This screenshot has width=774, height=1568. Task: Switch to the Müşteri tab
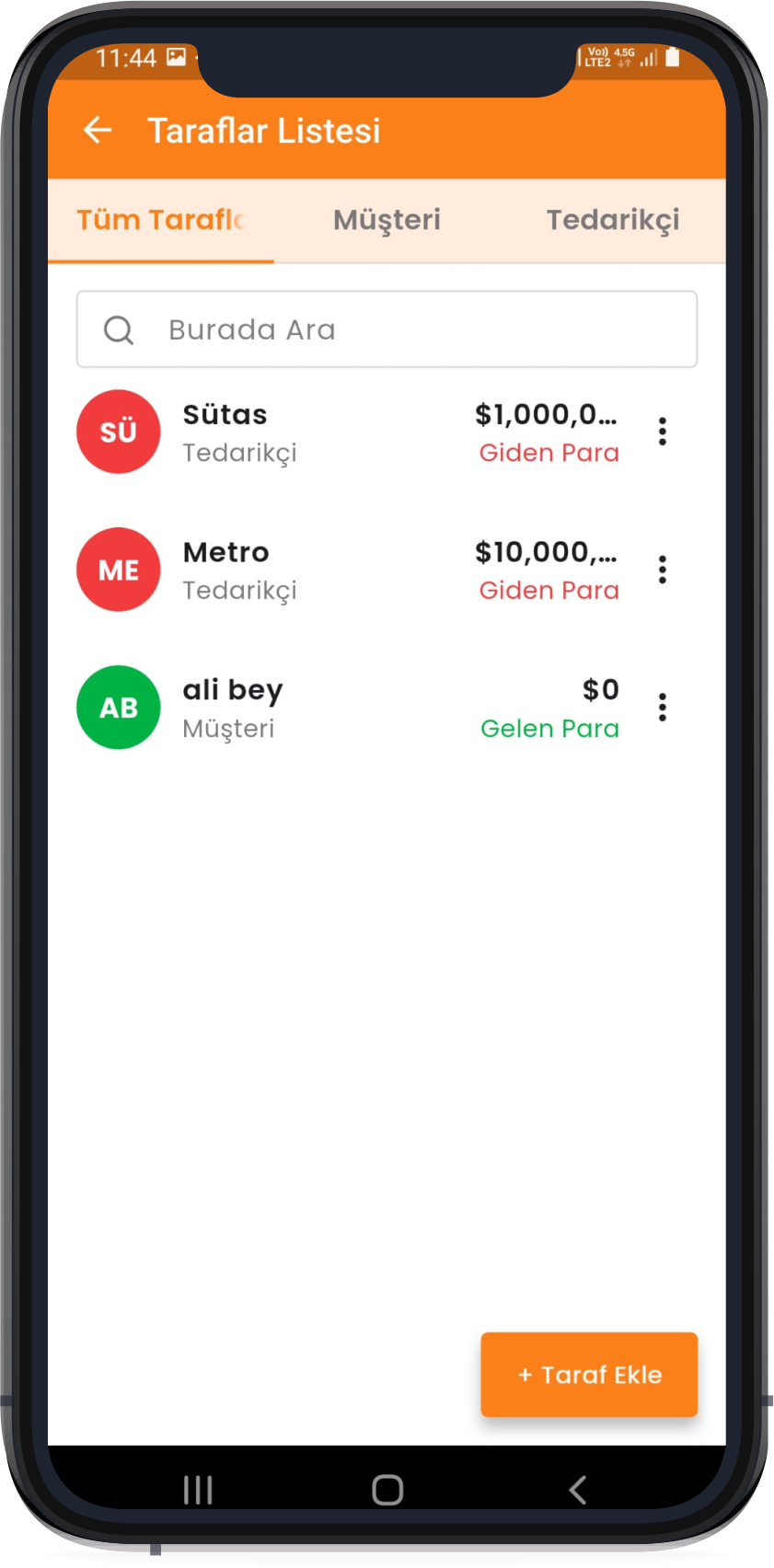pos(387,220)
